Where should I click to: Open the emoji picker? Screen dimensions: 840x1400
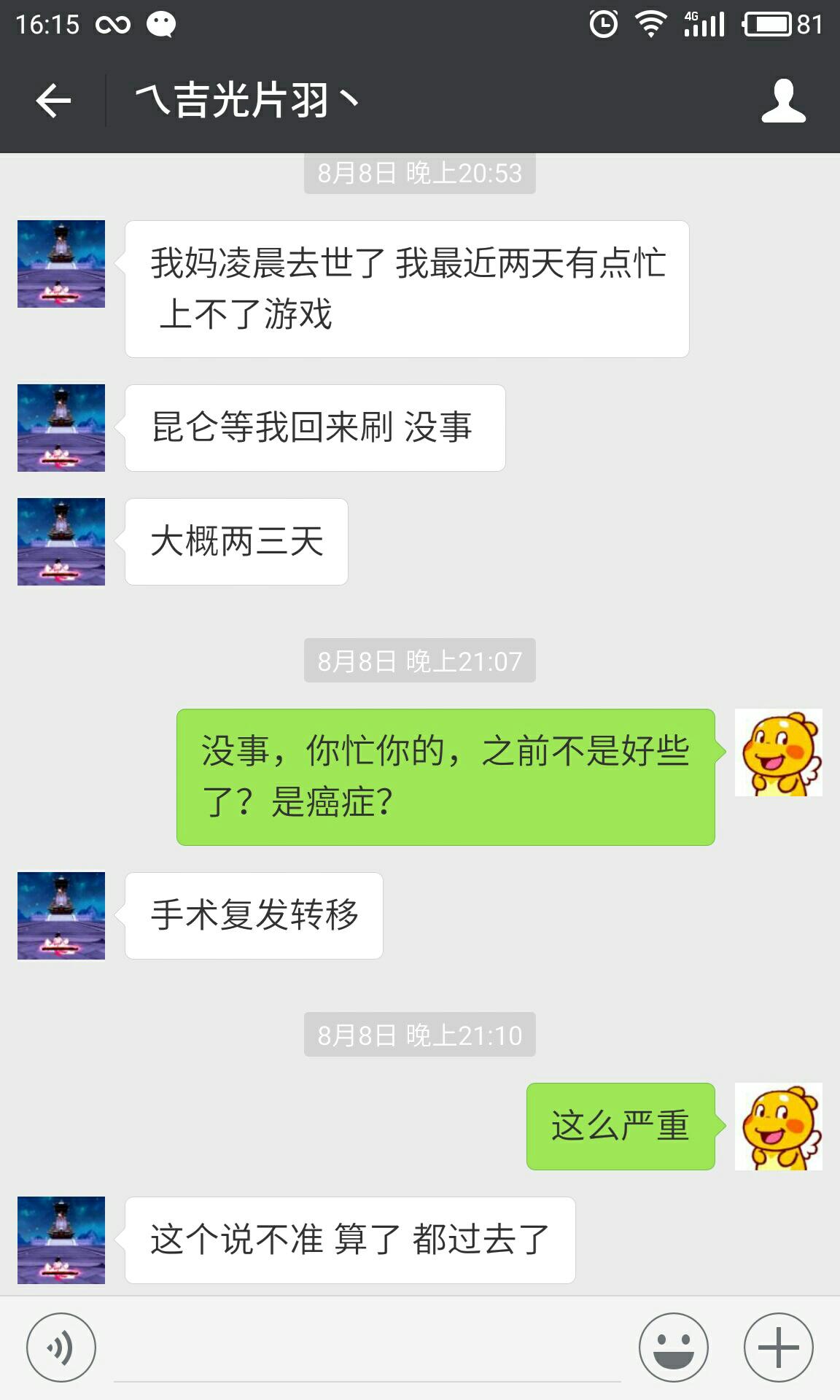coord(673,1347)
